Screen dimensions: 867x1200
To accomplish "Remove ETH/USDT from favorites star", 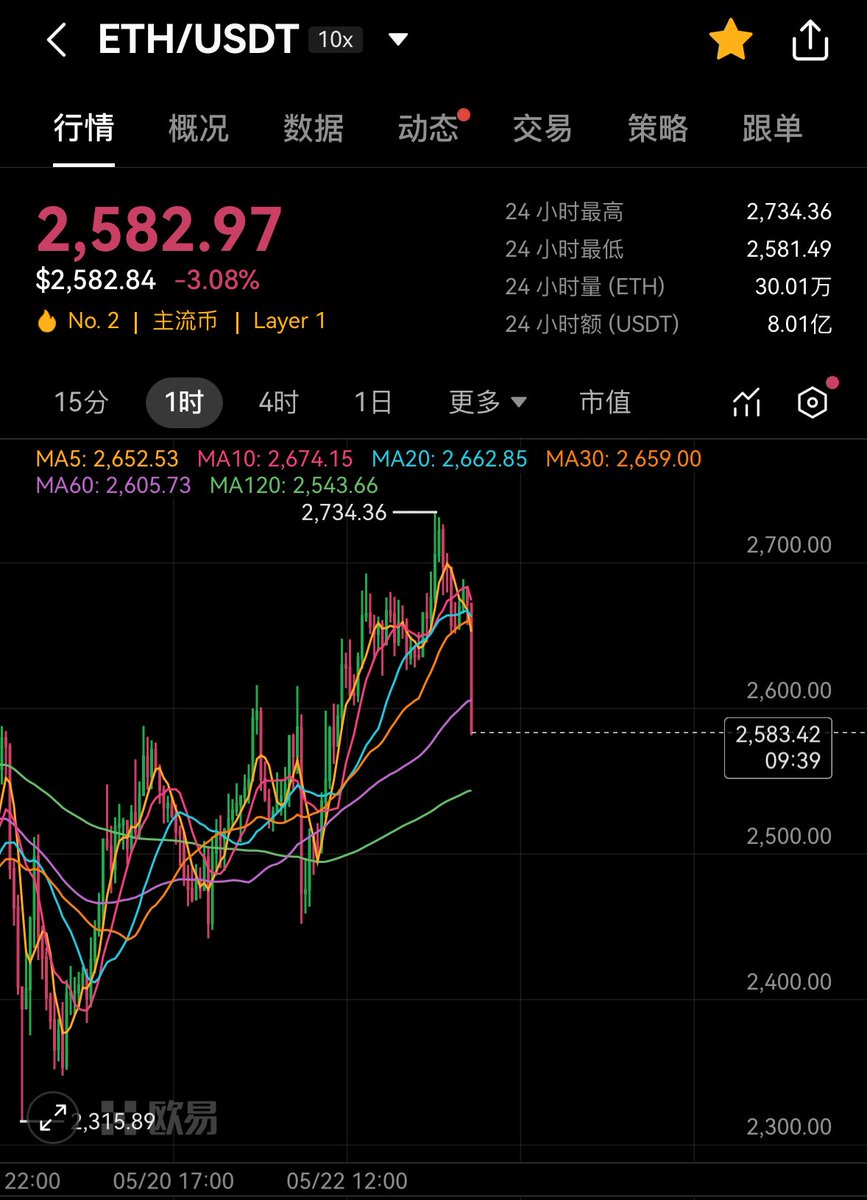I will pyautogui.click(x=730, y=41).
